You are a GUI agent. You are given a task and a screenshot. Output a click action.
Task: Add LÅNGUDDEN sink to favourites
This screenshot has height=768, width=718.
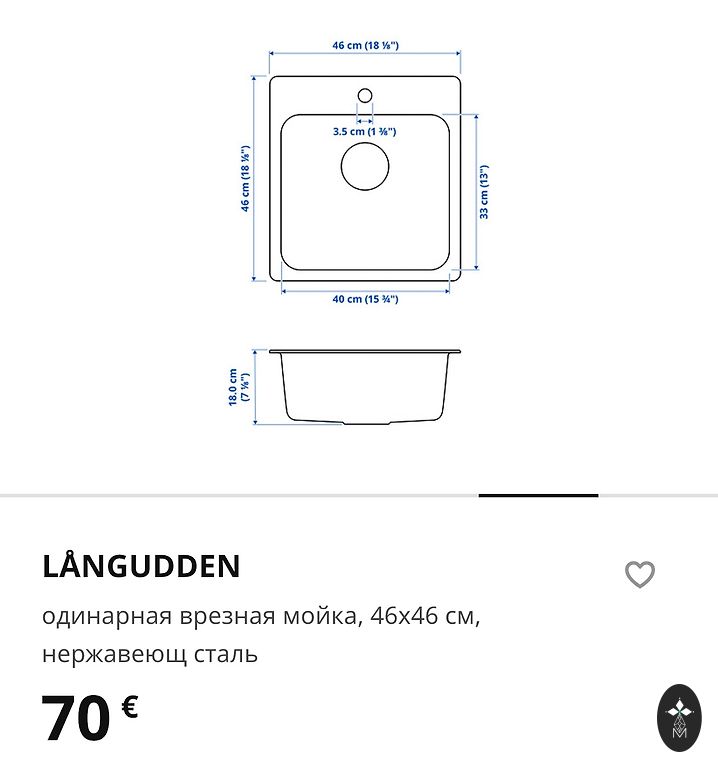pos(639,574)
